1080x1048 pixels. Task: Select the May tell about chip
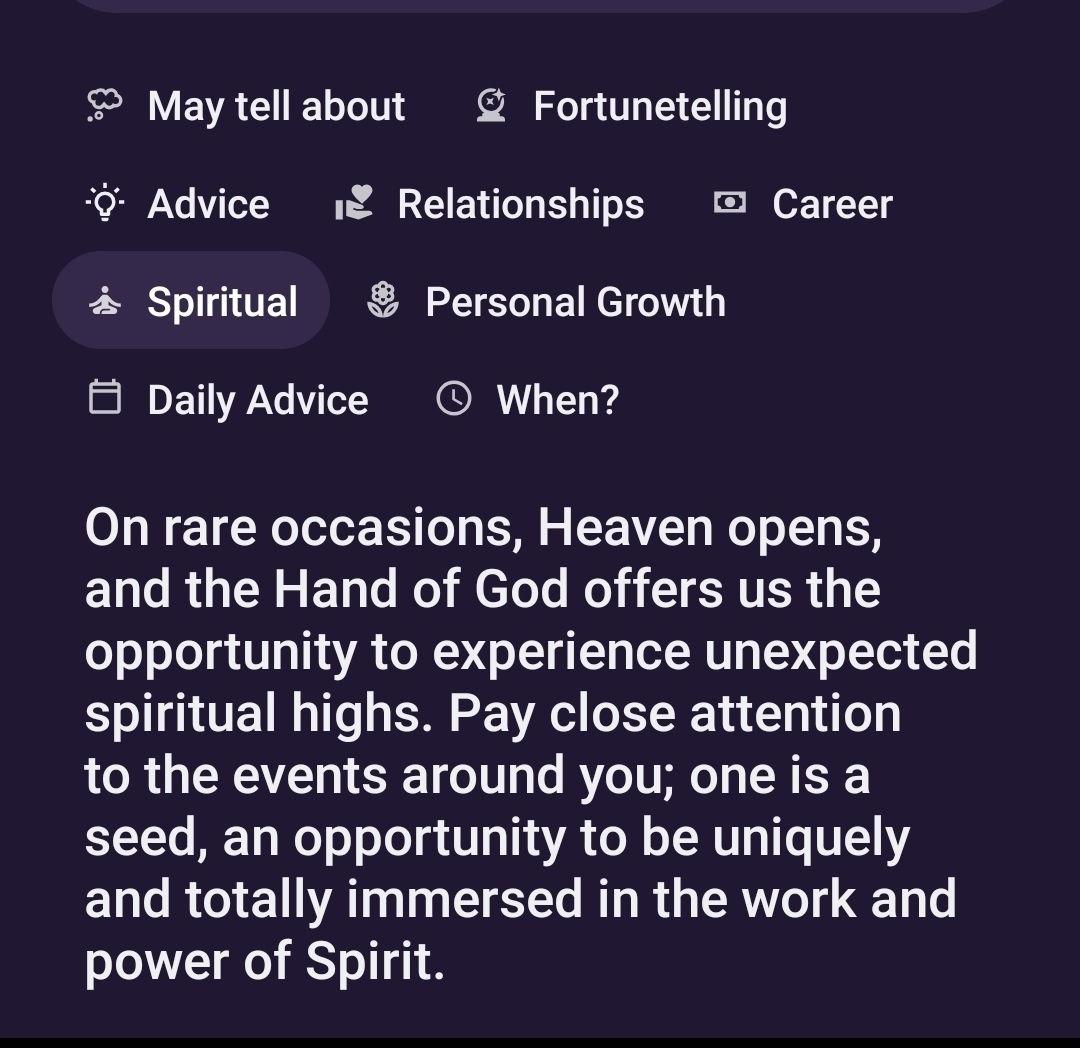[x=246, y=106]
